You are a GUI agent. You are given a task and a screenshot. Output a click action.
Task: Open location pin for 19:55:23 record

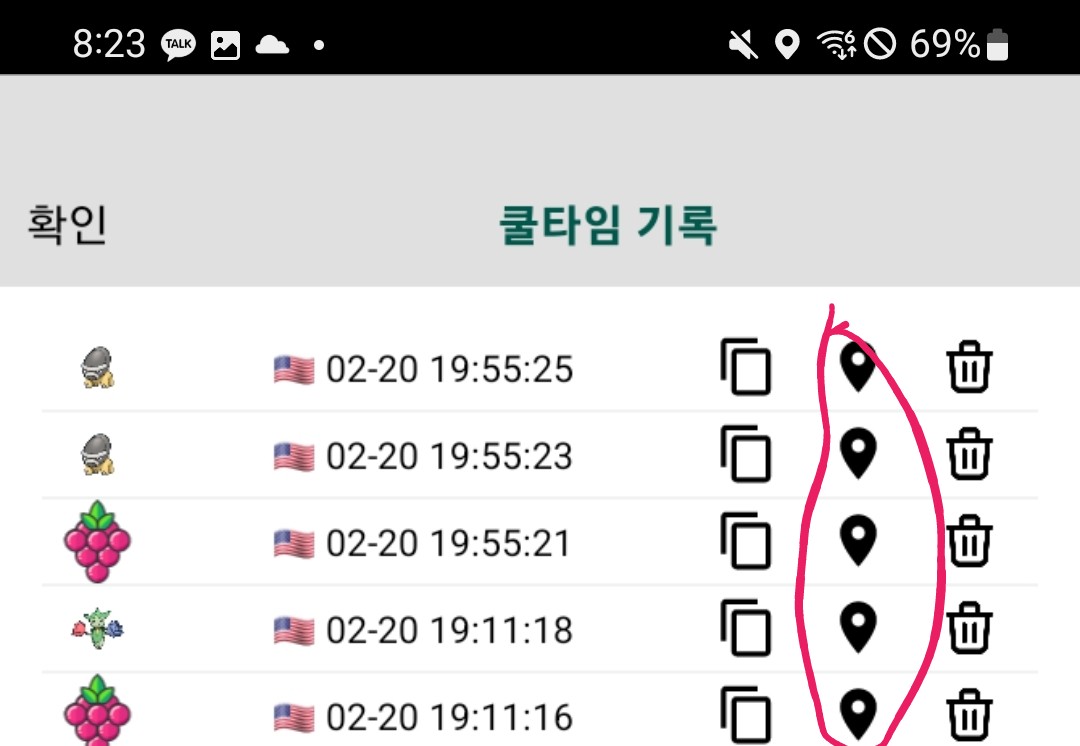coord(858,453)
